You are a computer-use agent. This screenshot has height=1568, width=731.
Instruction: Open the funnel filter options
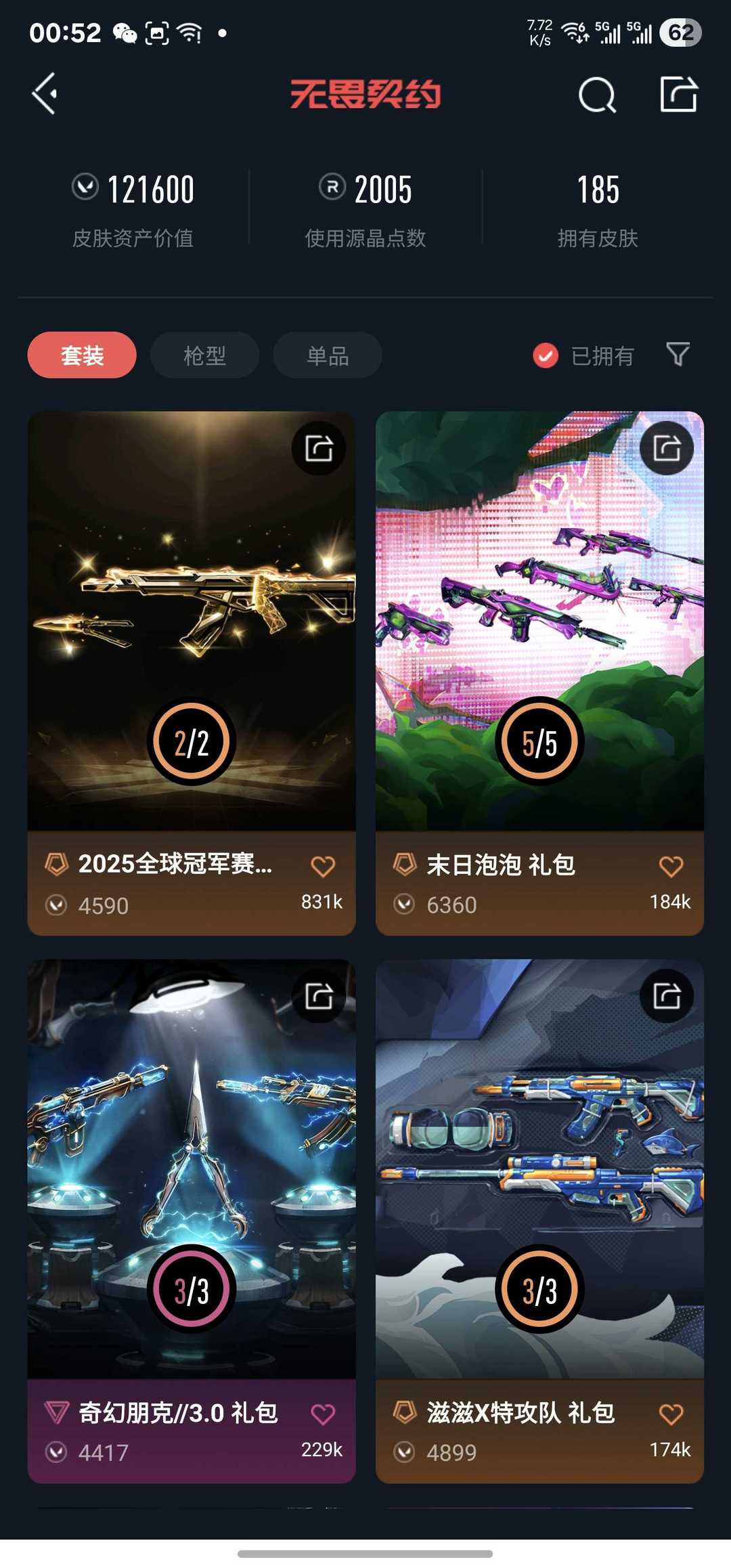pos(678,353)
